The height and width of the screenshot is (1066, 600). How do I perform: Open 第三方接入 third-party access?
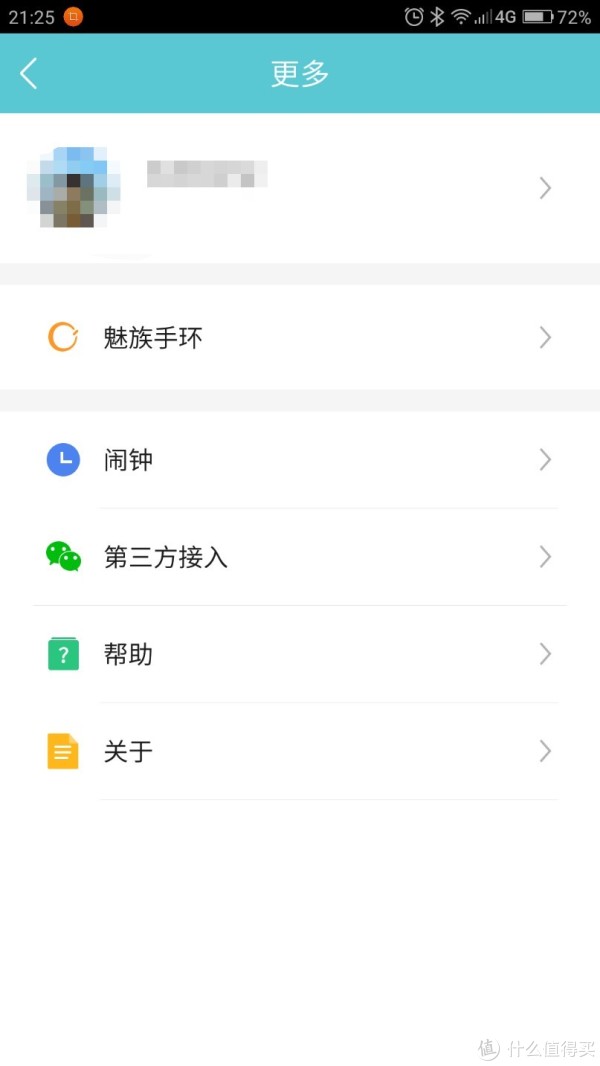[x=300, y=557]
